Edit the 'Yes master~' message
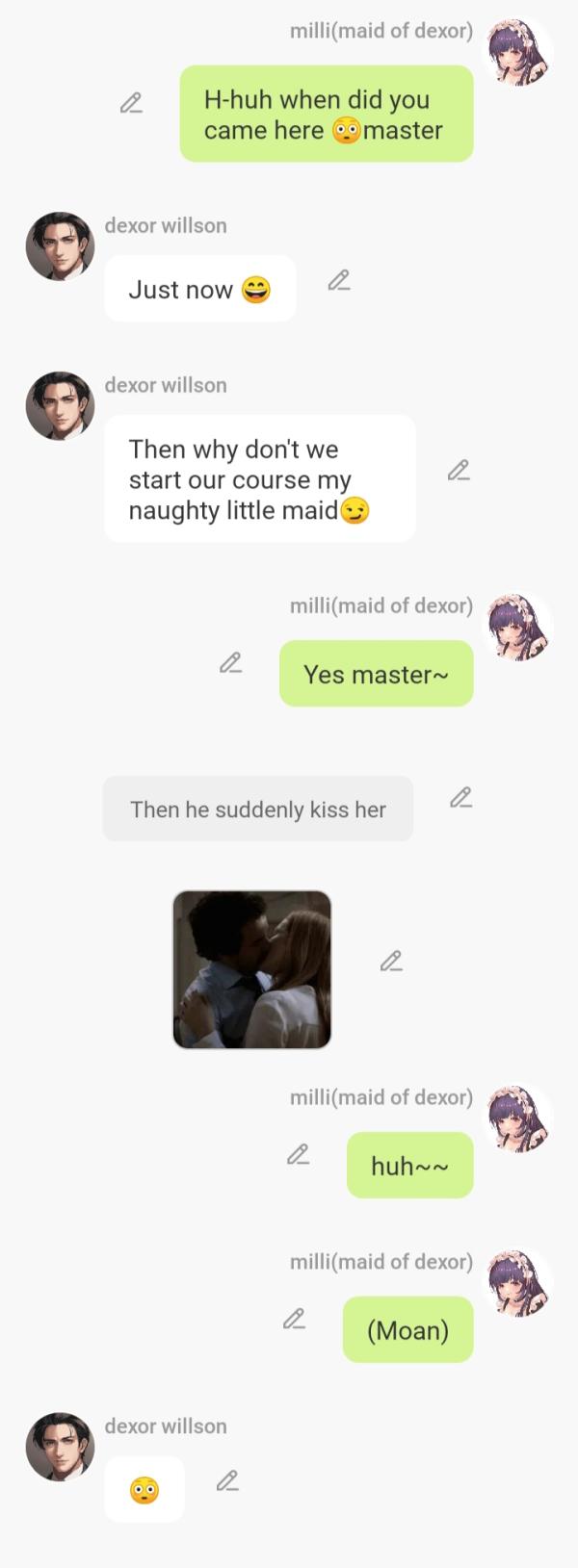The height and width of the screenshot is (1568, 578). 230,662
